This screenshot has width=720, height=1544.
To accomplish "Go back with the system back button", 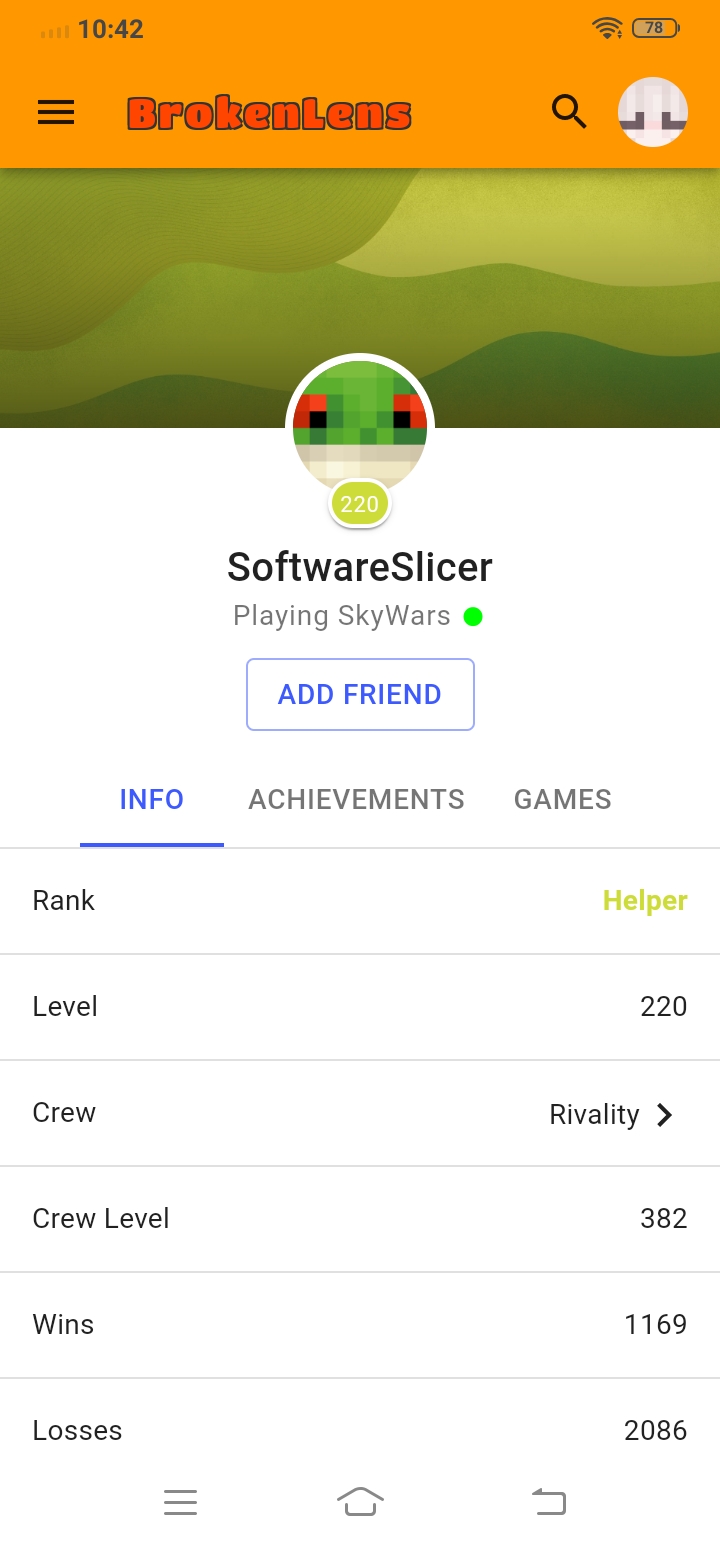I will click(x=548, y=1501).
